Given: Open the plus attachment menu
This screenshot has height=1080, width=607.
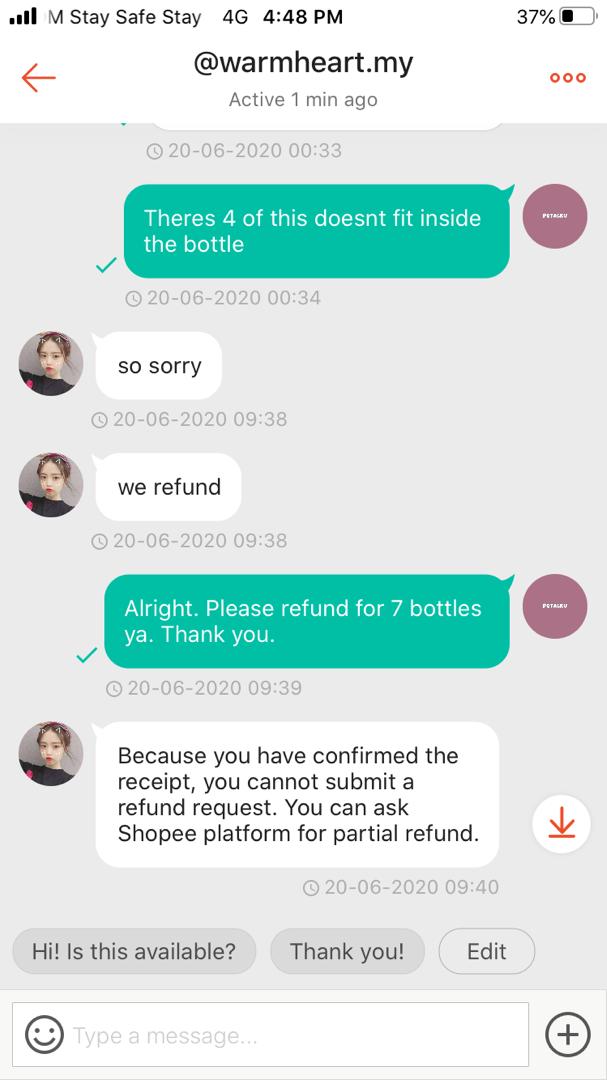Looking at the screenshot, I should [x=567, y=1035].
